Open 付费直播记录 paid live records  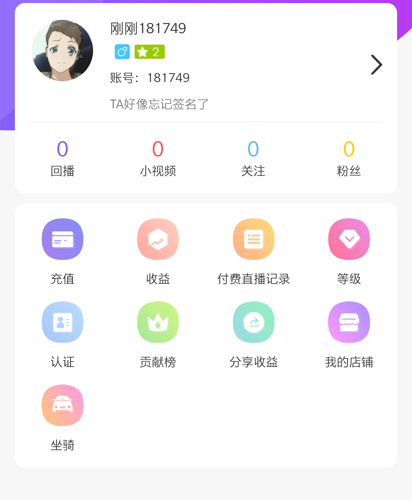click(x=253, y=252)
